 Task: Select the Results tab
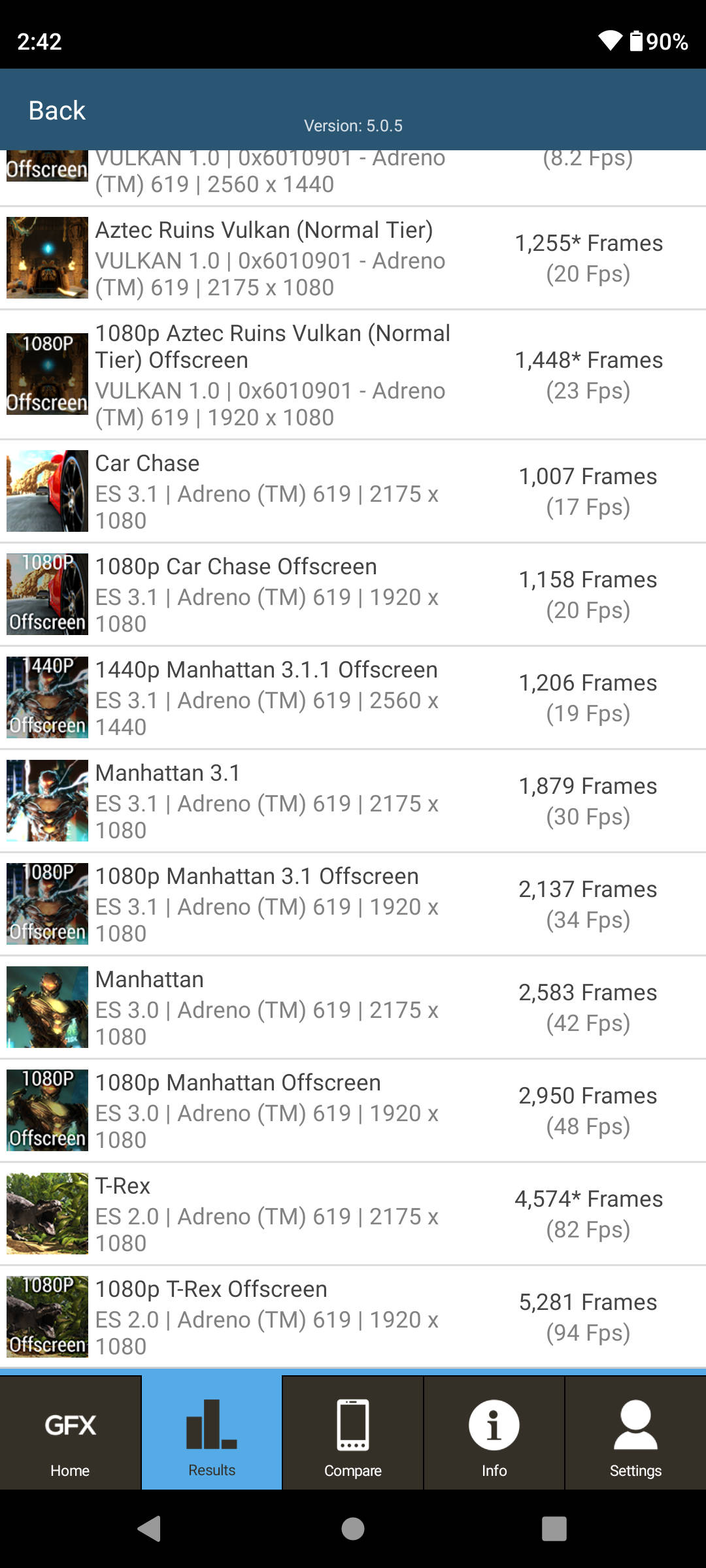pyautogui.click(x=212, y=1433)
